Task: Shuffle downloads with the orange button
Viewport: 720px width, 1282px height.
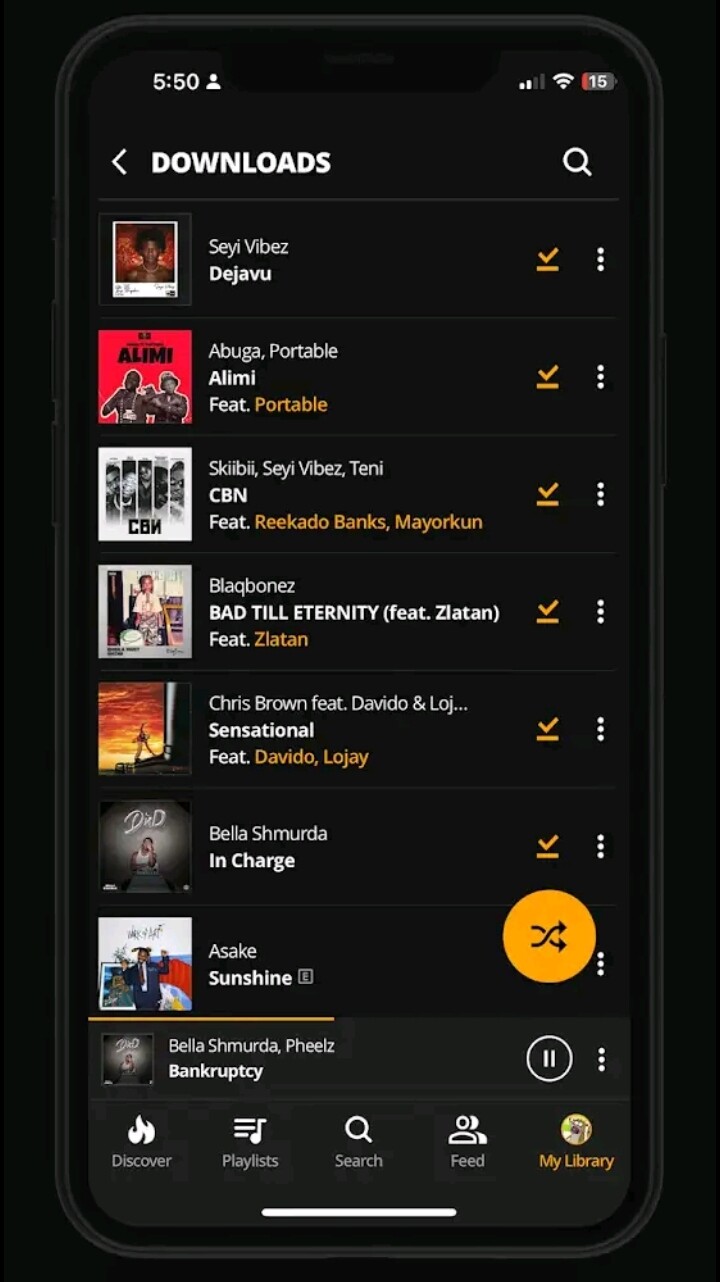Action: (x=549, y=936)
